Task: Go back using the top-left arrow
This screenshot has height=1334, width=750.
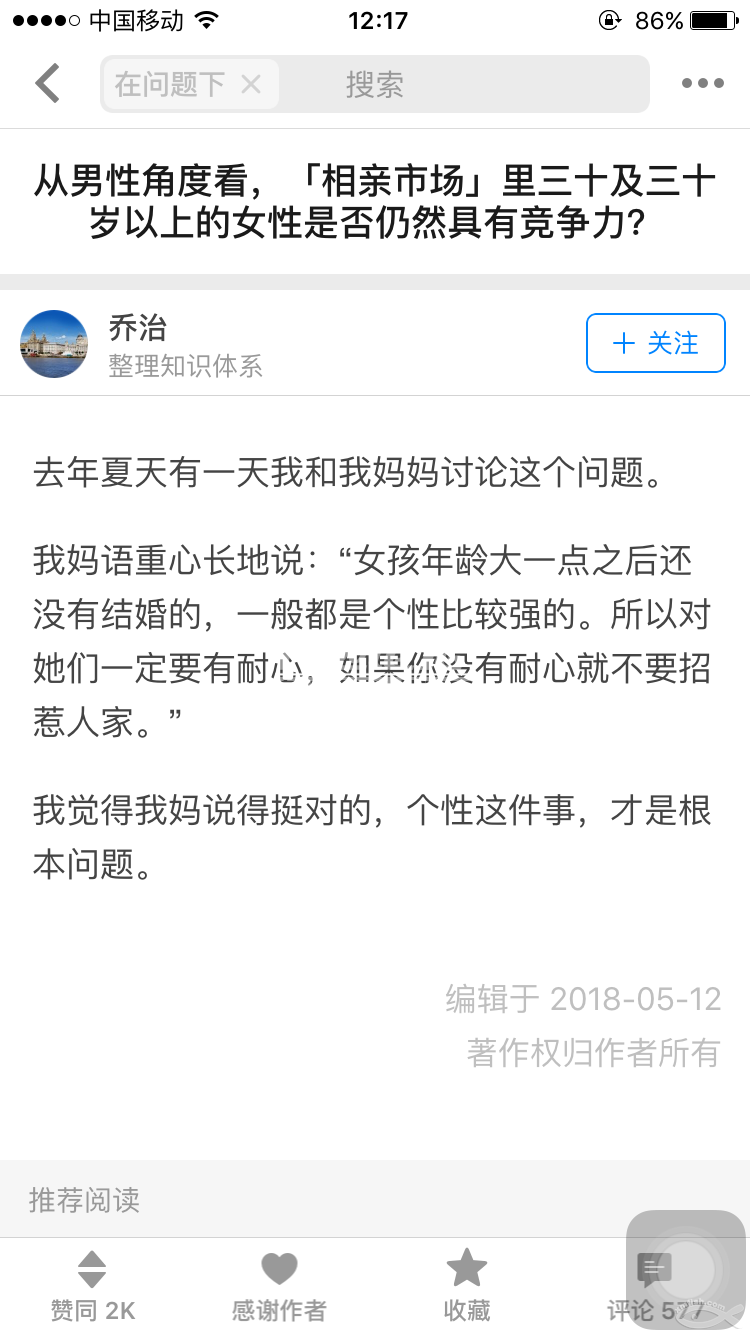Action: 47,83
